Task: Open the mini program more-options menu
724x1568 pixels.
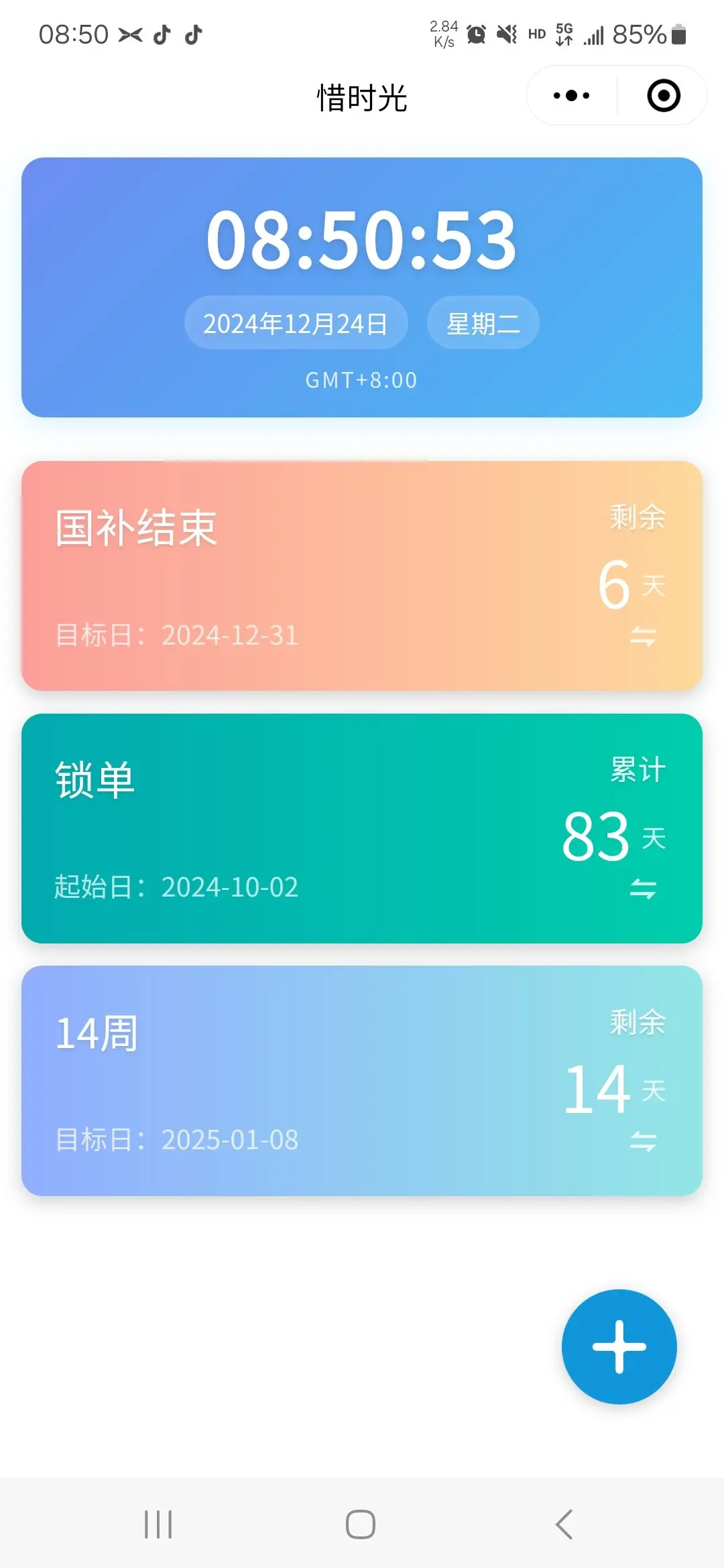Action: point(571,96)
